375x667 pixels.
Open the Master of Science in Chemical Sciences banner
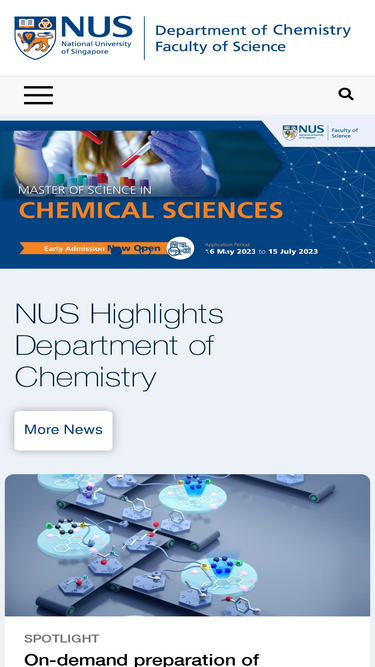[x=188, y=194]
